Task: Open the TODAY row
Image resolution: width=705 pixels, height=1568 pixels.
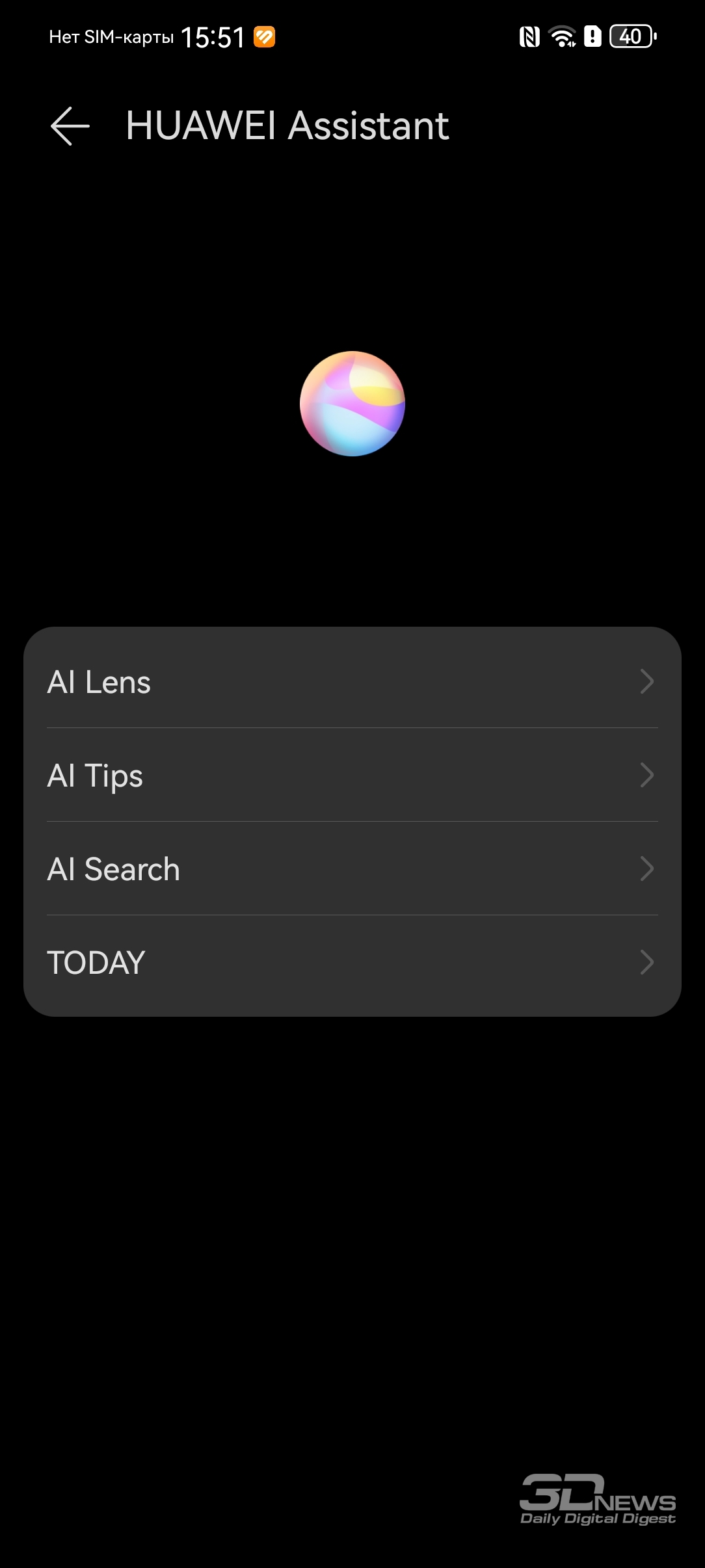Action: point(352,962)
